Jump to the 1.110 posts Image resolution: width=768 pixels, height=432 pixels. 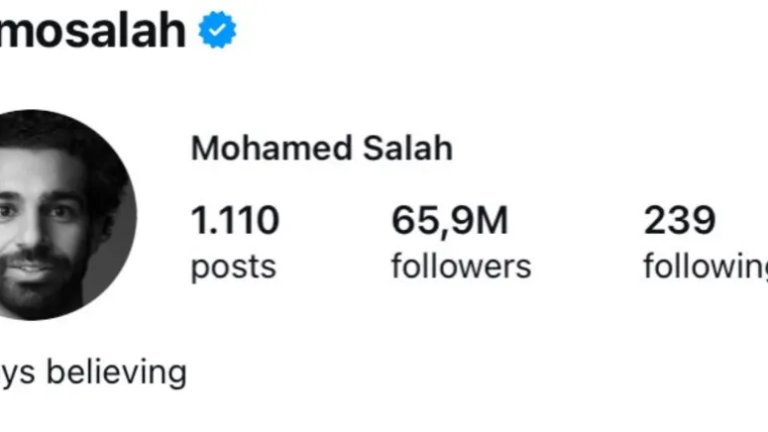click(234, 242)
